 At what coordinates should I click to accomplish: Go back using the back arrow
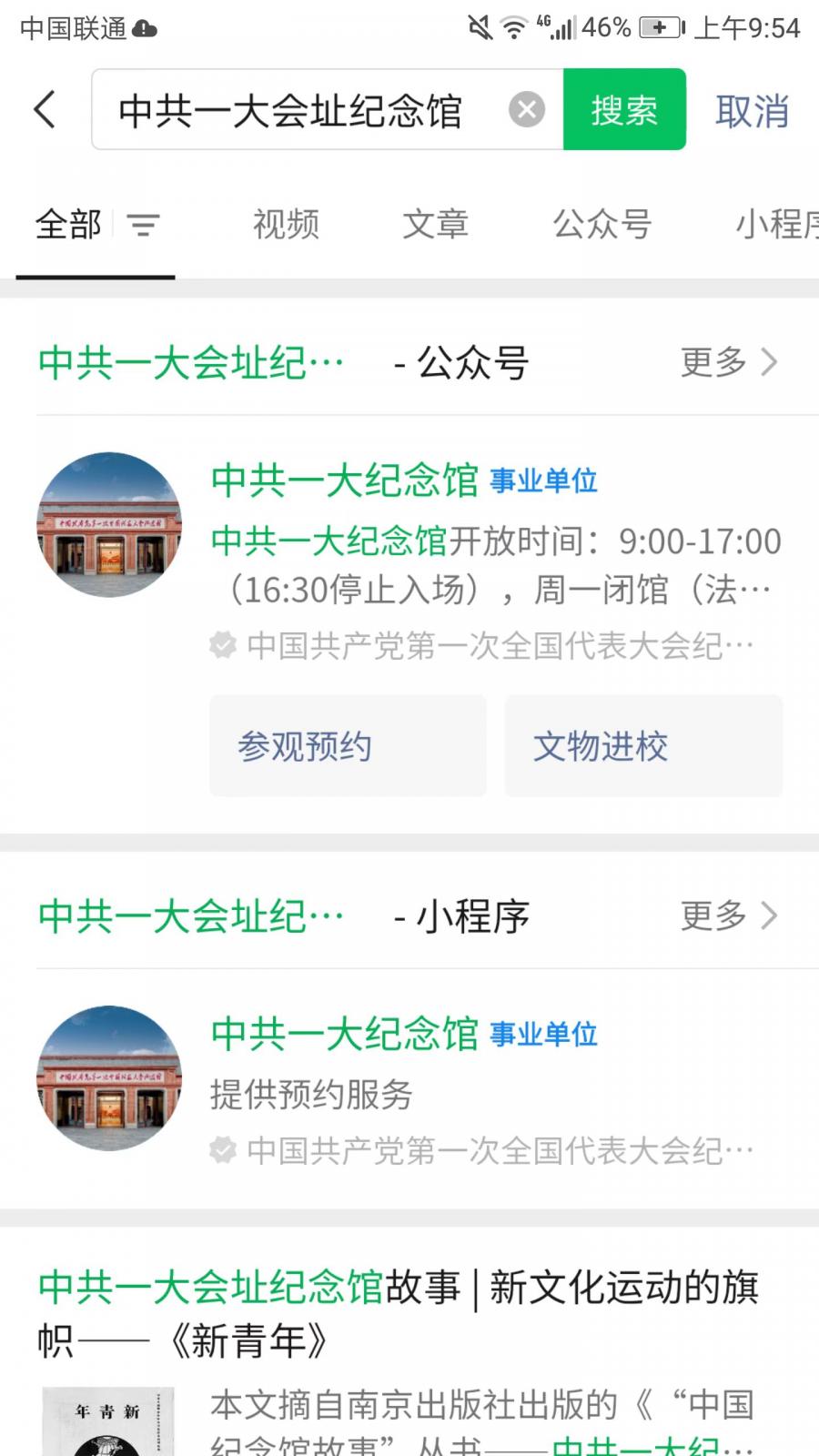point(45,110)
